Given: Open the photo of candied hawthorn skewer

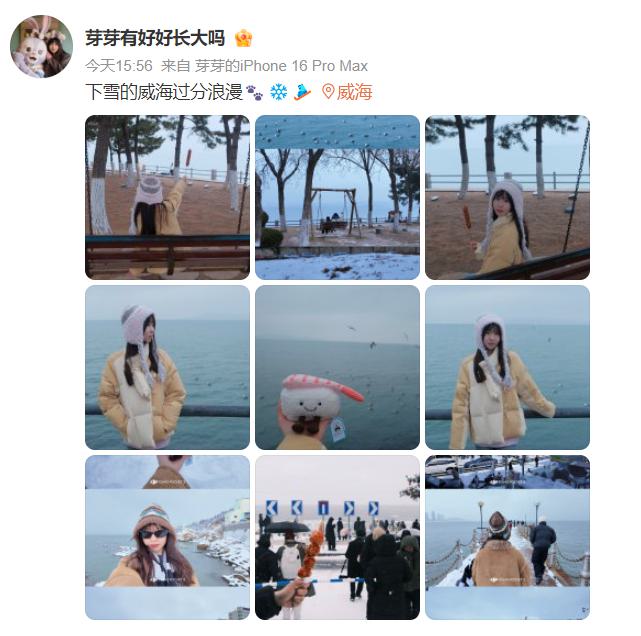Looking at the screenshot, I should pyautogui.click(x=337, y=537).
